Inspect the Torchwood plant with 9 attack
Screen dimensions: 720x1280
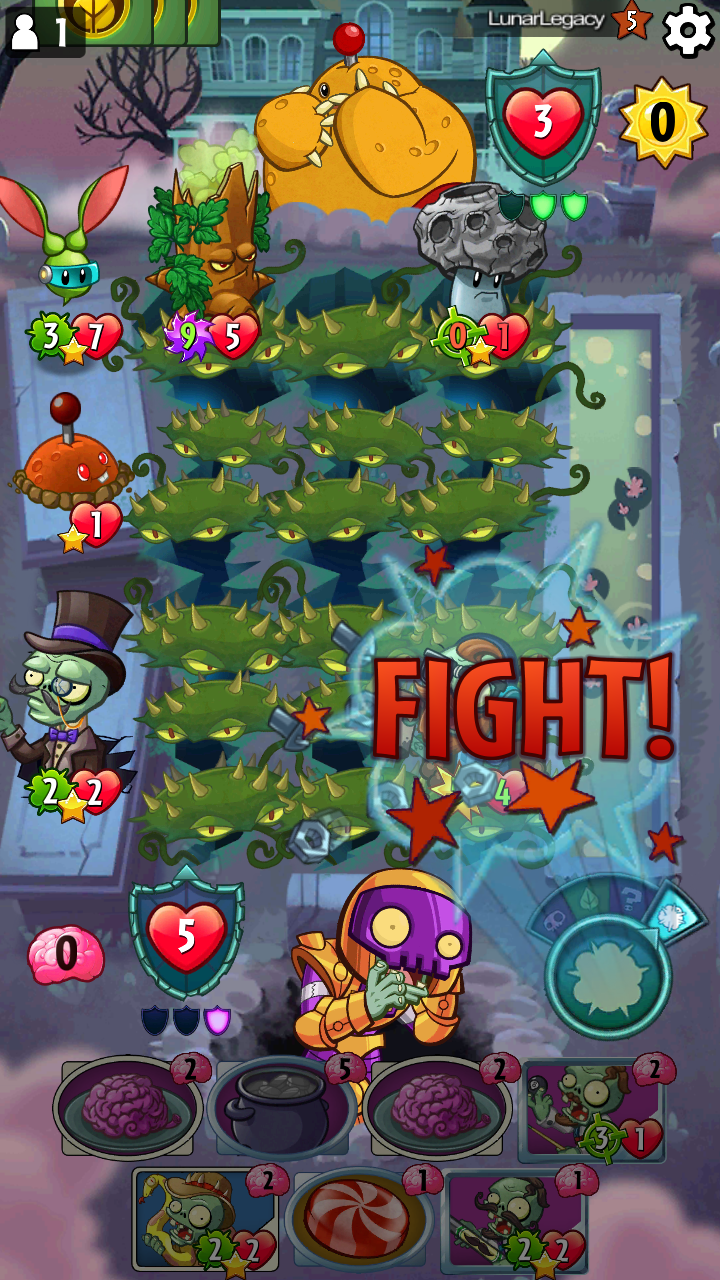click(x=208, y=250)
